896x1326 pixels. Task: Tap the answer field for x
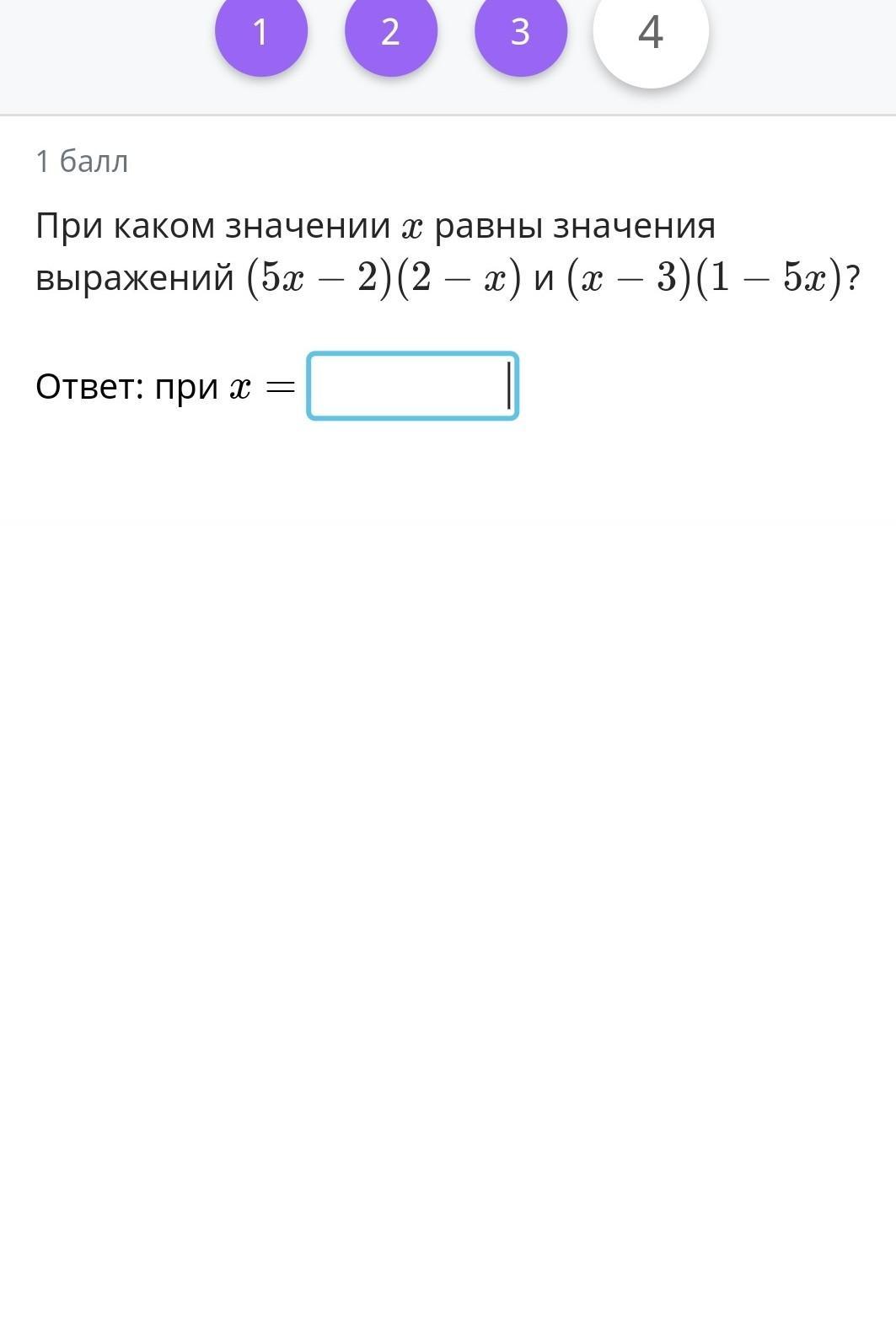coord(412,386)
